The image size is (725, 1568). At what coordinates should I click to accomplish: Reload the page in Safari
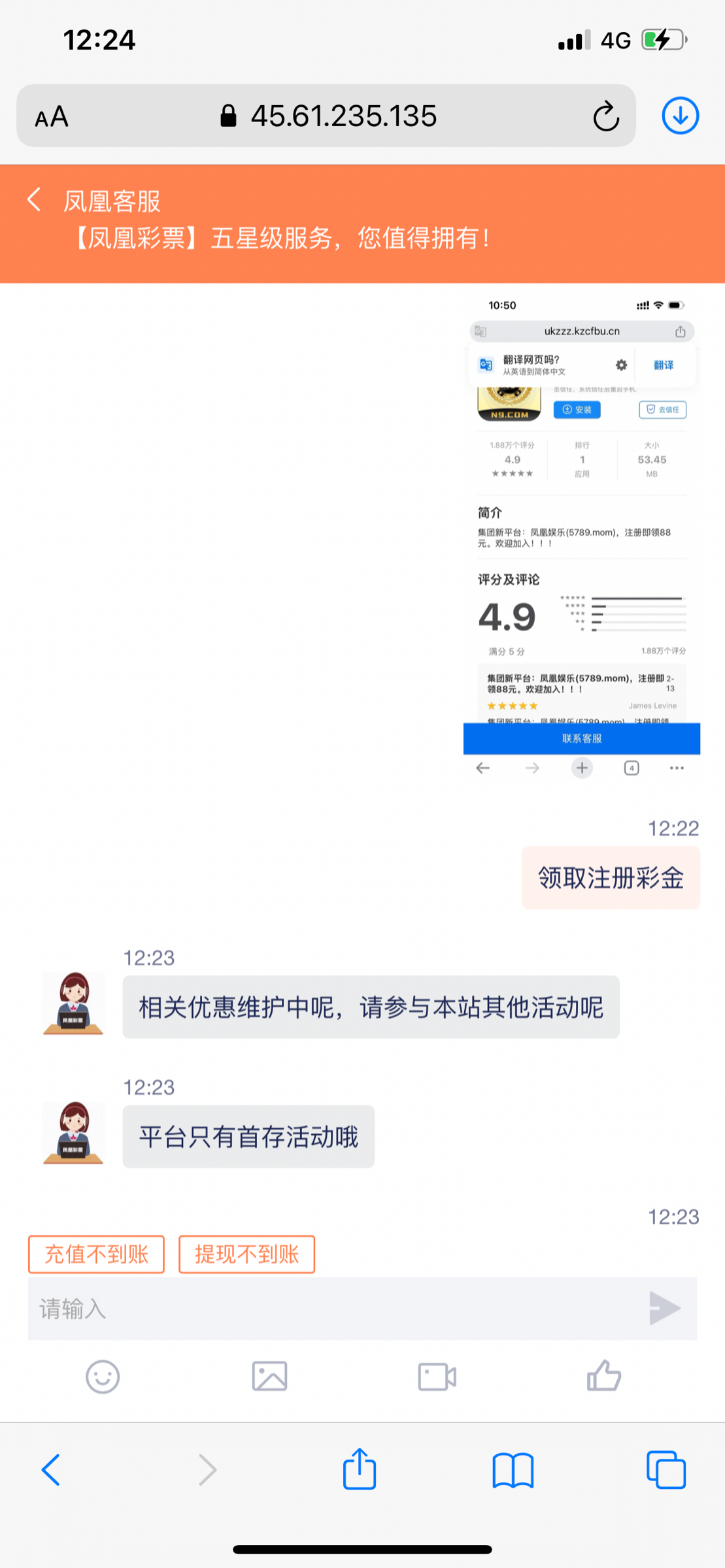[605, 116]
